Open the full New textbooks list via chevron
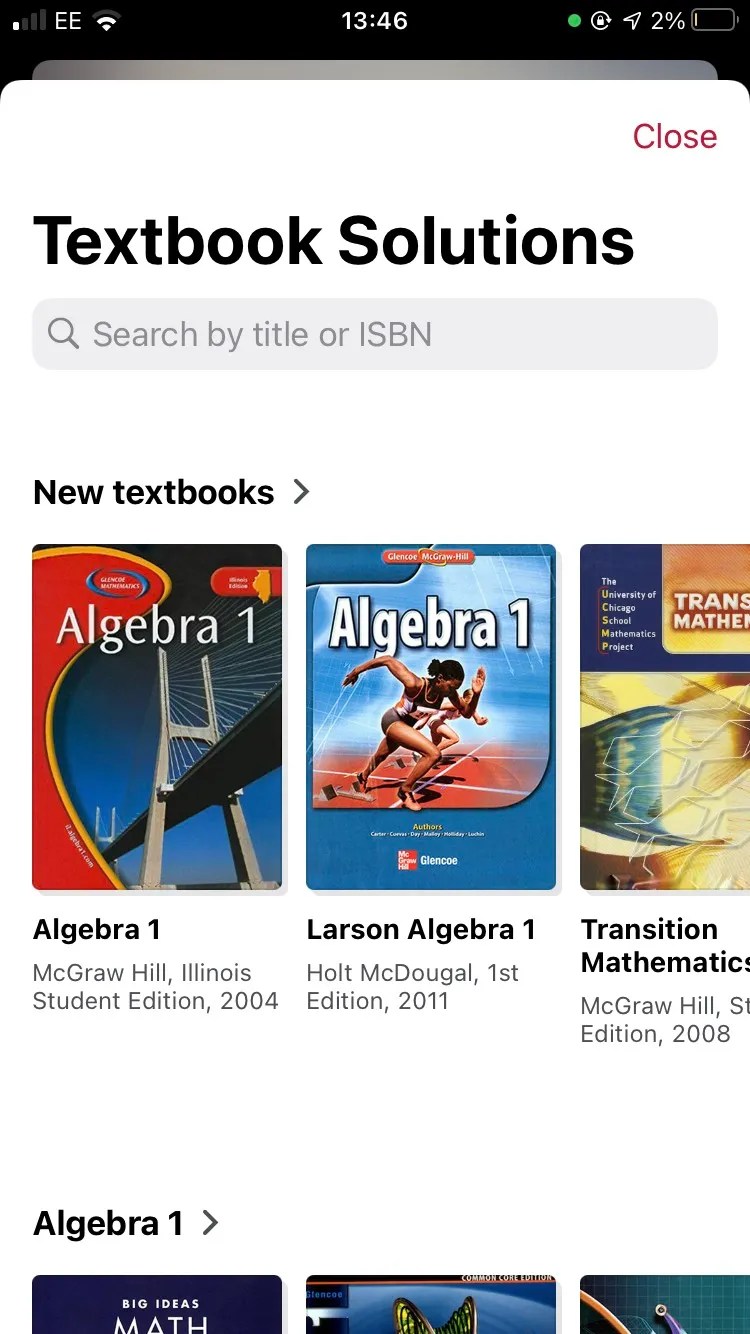The width and height of the screenshot is (750, 1334). (x=301, y=491)
